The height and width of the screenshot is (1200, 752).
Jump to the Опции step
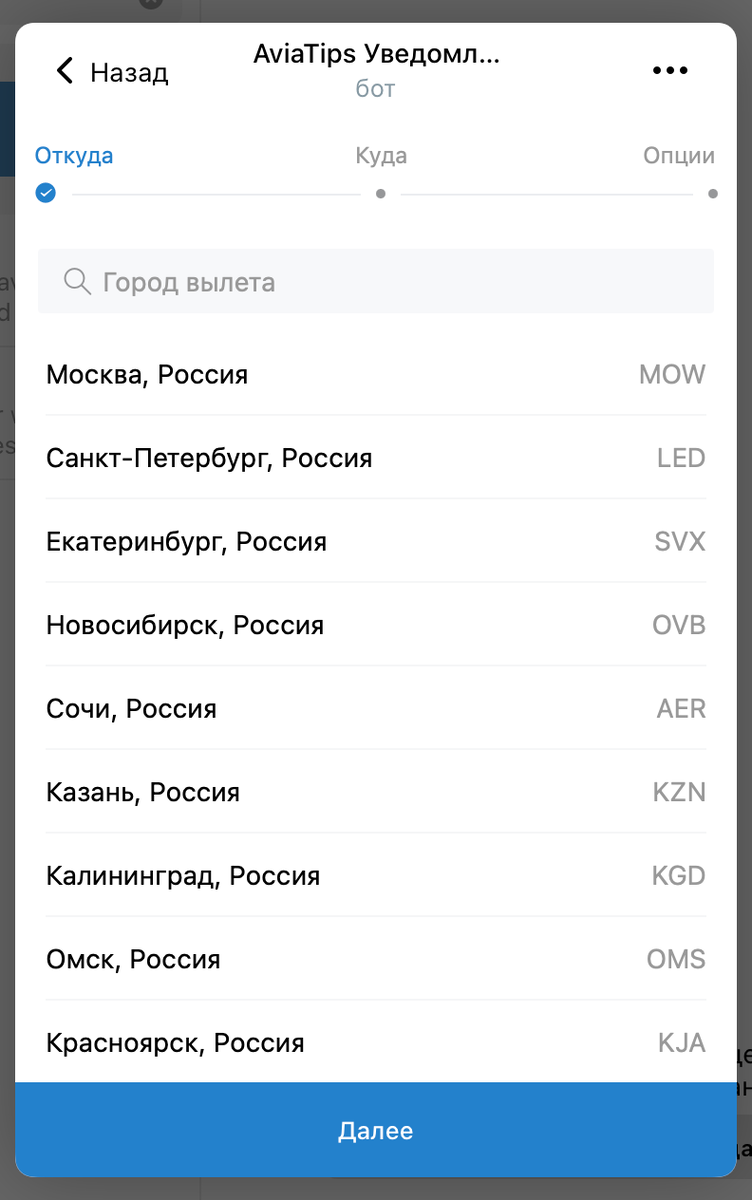pos(678,157)
